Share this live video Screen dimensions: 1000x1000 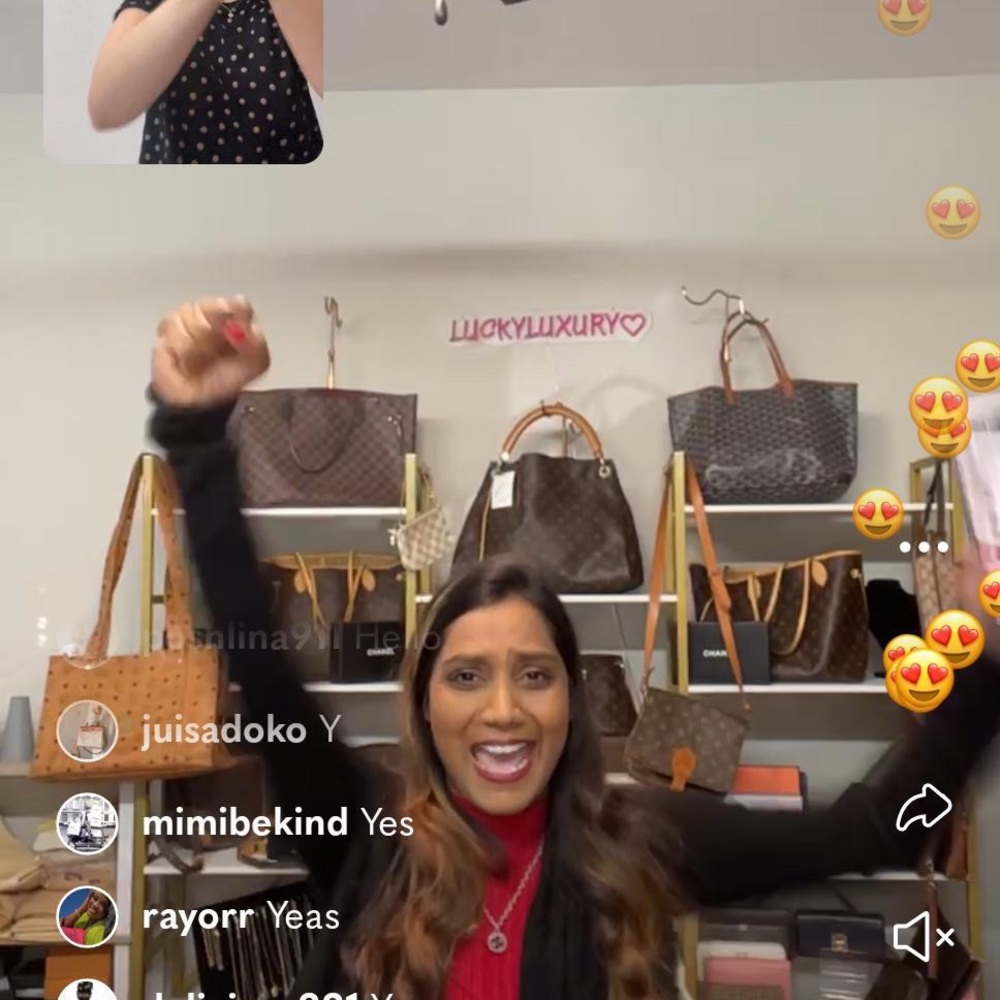[x=922, y=808]
